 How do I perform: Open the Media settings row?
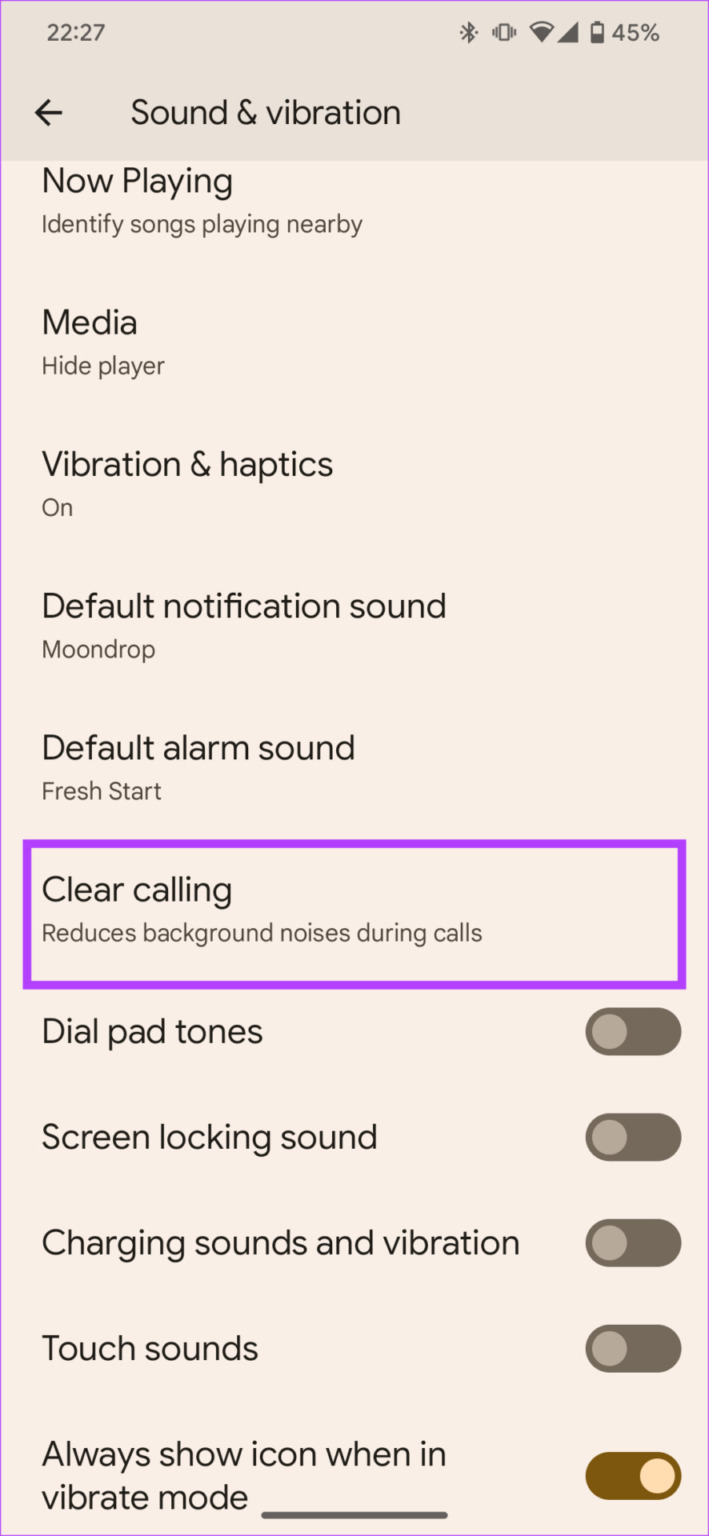(x=200, y=342)
